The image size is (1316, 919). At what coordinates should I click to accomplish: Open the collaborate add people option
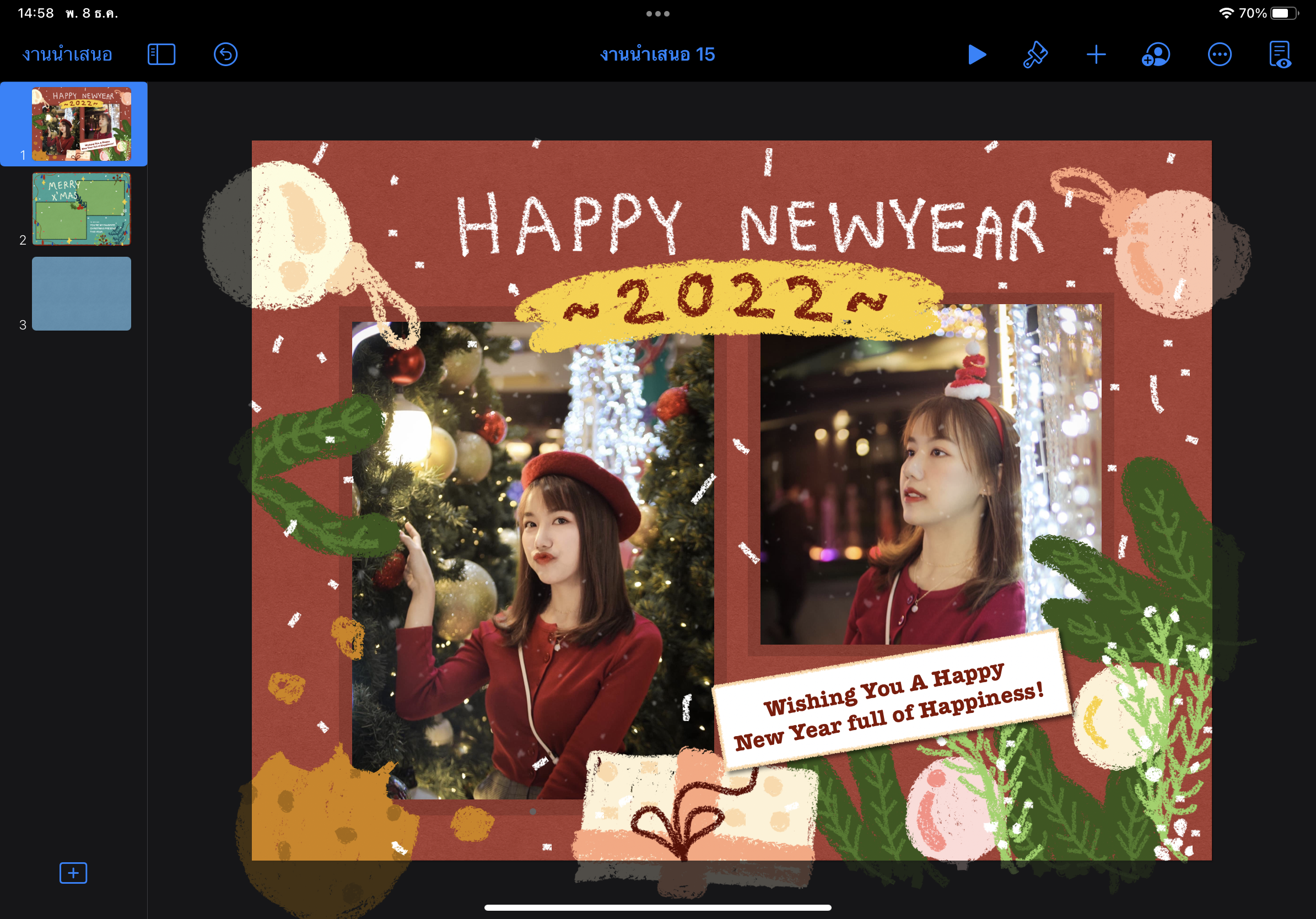click(x=1156, y=55)
